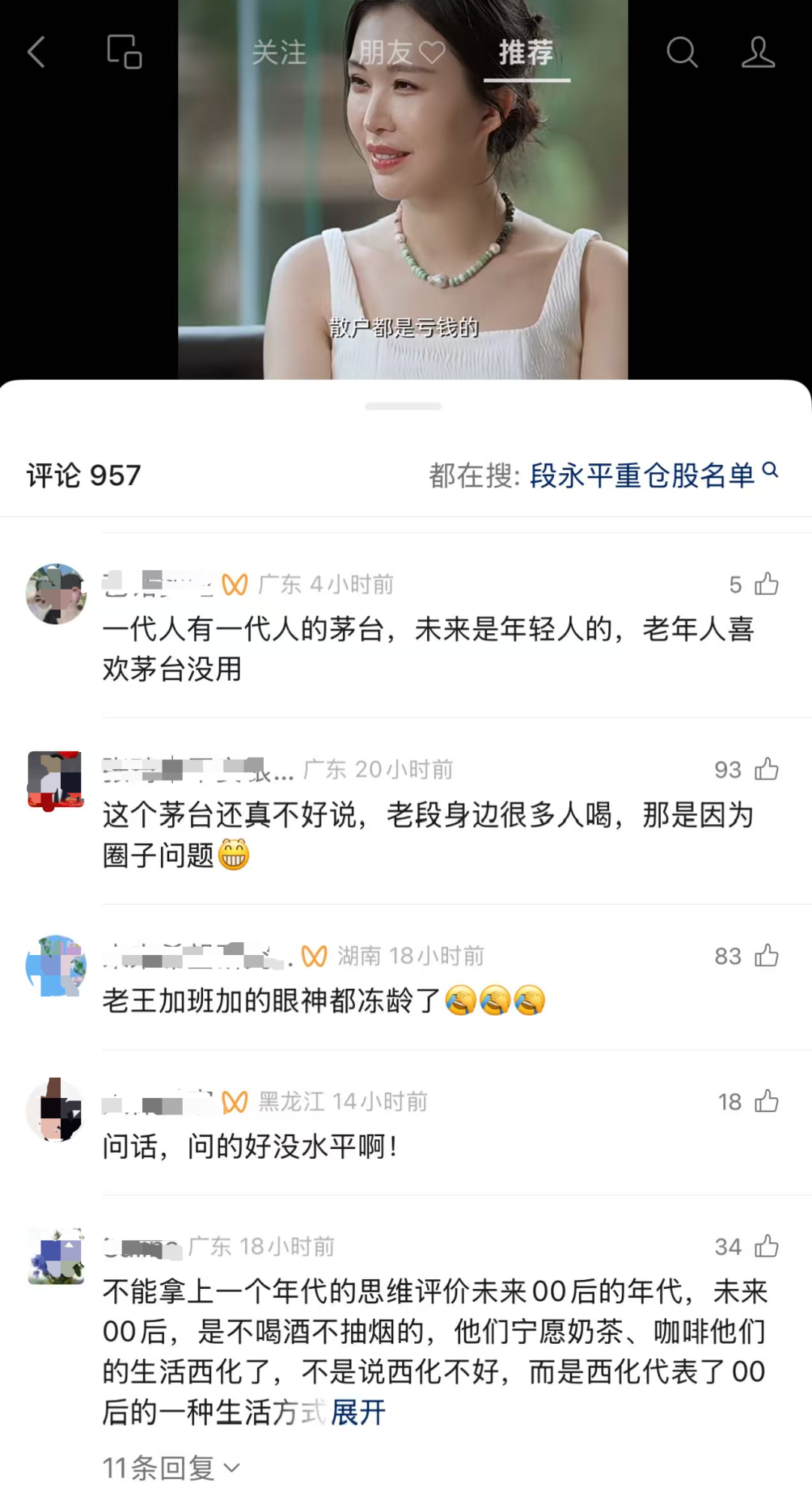Like the comment 问话，问的好没水平啊
Screen dimensions: 812x1504
coord(766,1102)
